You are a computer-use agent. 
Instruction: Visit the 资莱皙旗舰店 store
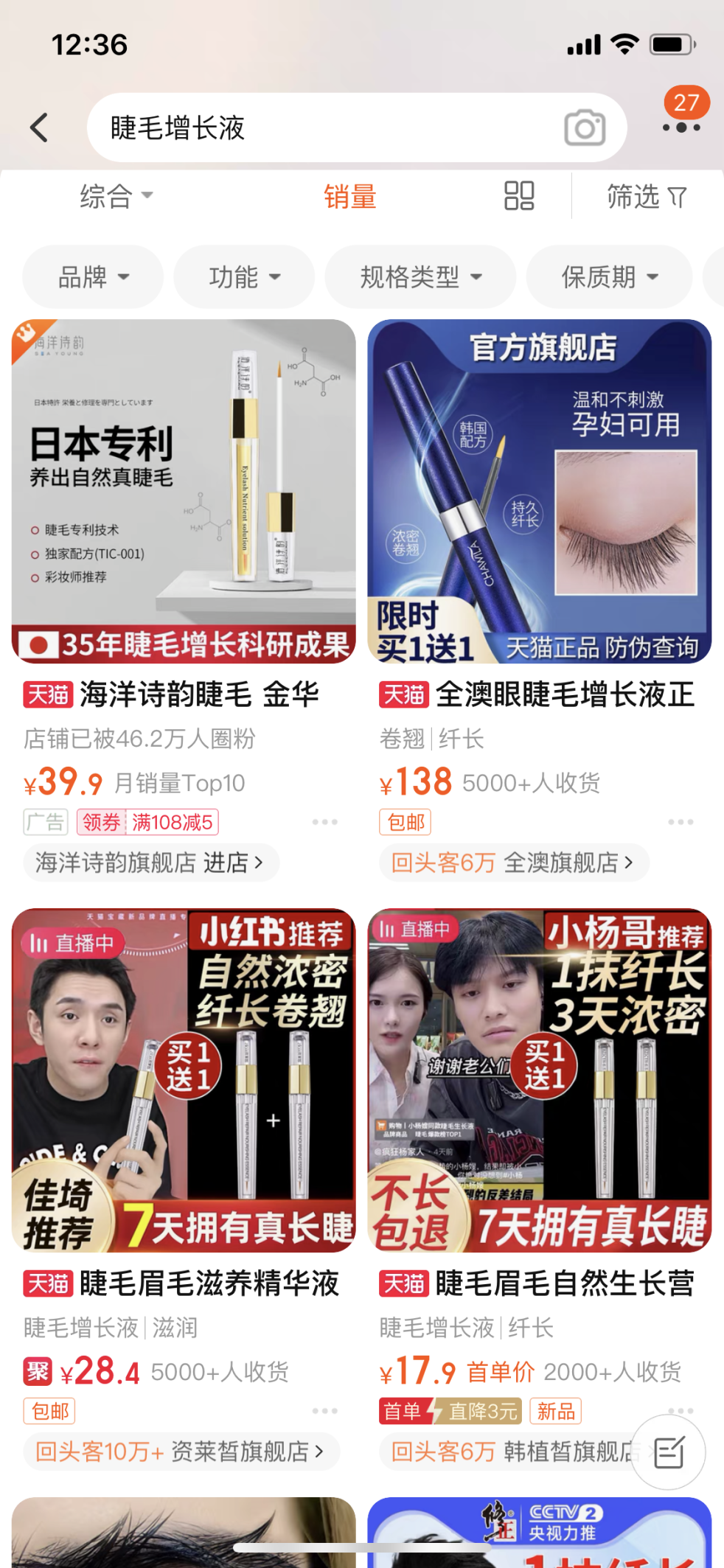[x=181, y=1452]
